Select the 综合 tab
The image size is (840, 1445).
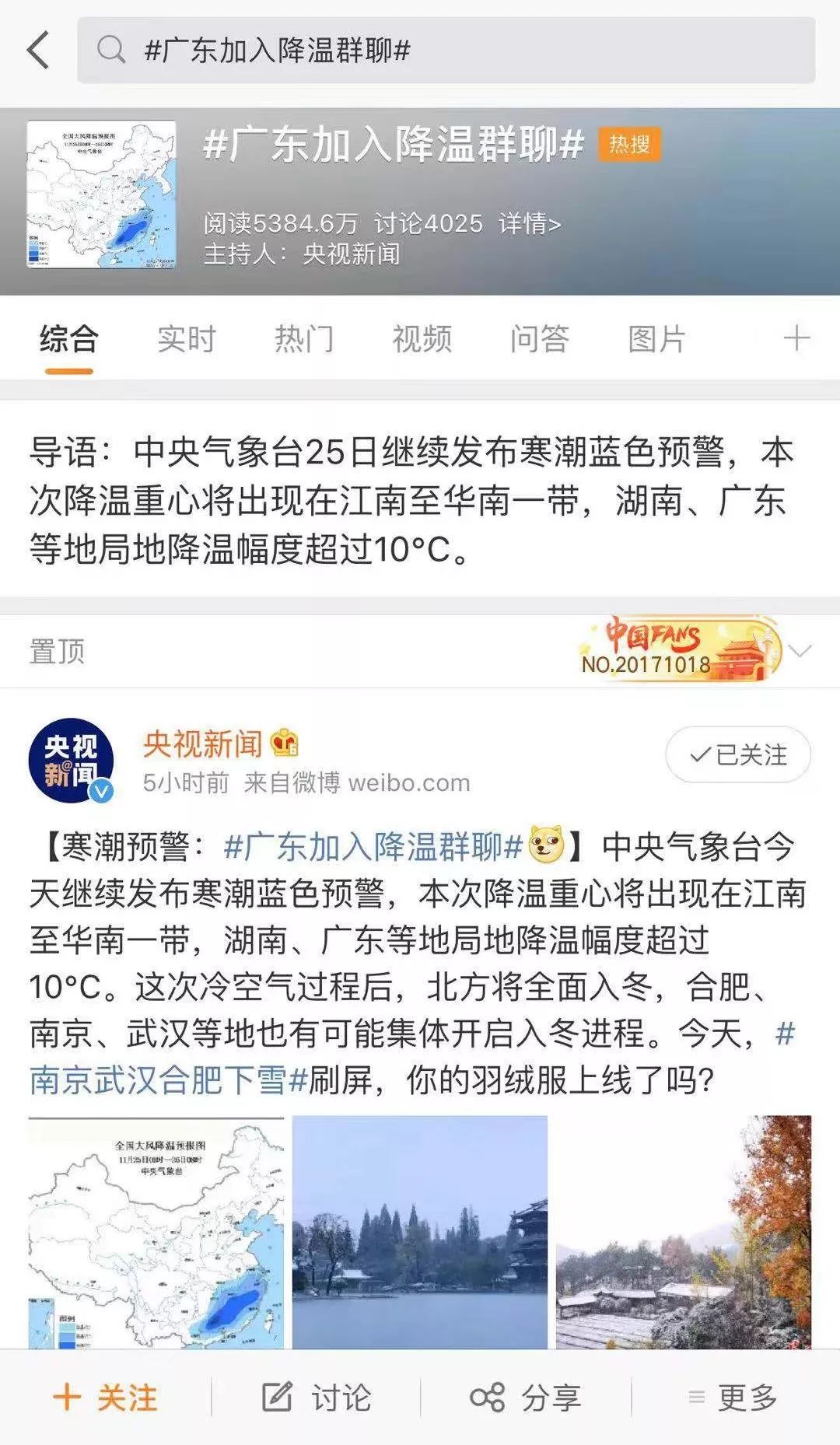click(x=68, y=339)
